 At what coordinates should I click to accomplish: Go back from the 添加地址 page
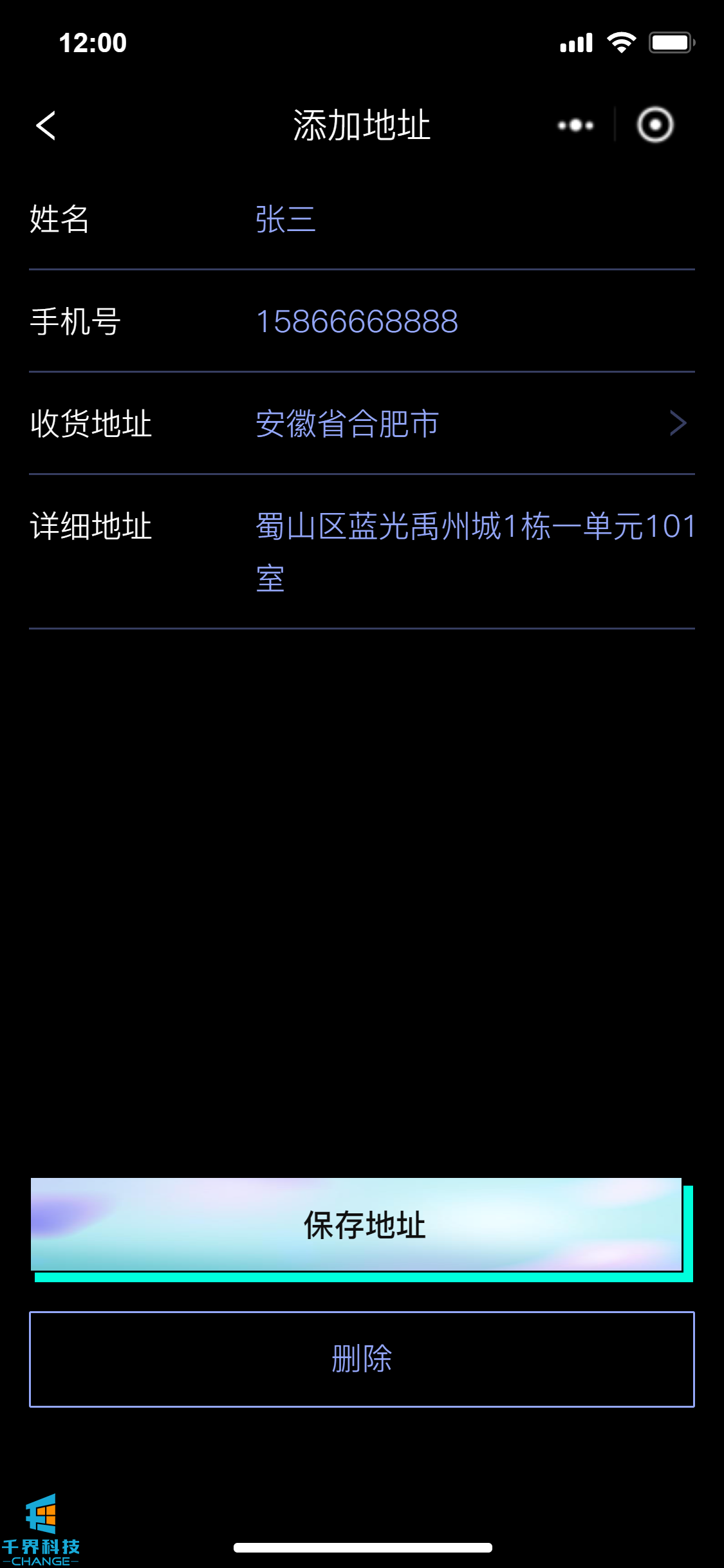(46, 125)
